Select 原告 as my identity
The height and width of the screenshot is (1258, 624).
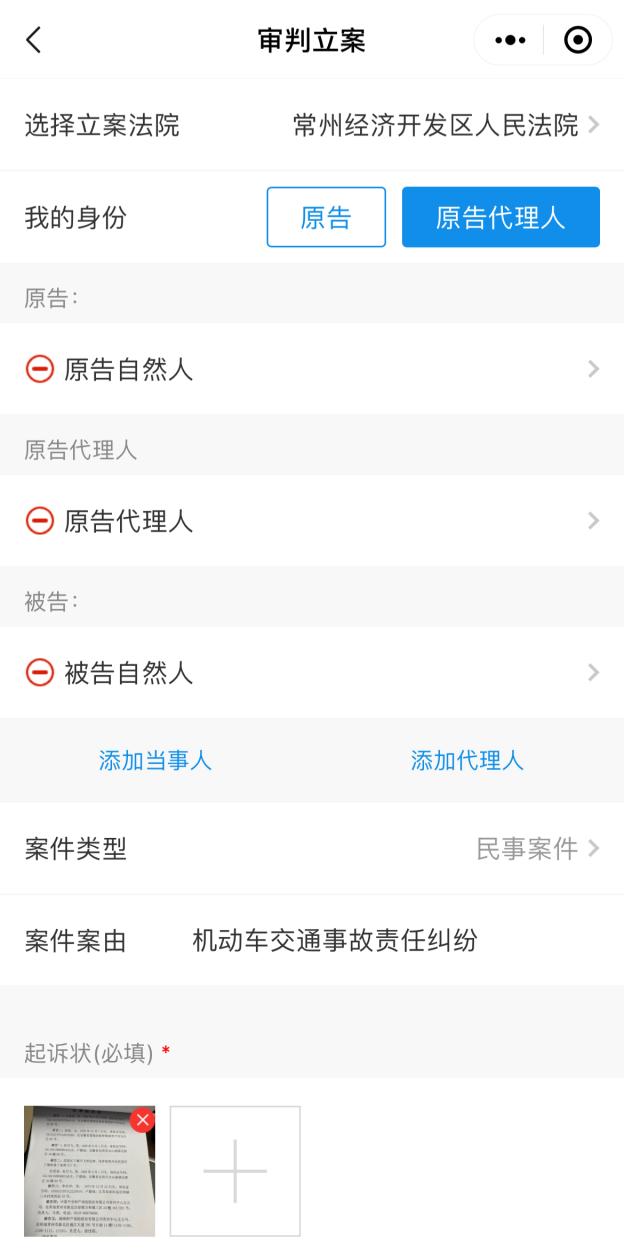[x=326, y=217]
